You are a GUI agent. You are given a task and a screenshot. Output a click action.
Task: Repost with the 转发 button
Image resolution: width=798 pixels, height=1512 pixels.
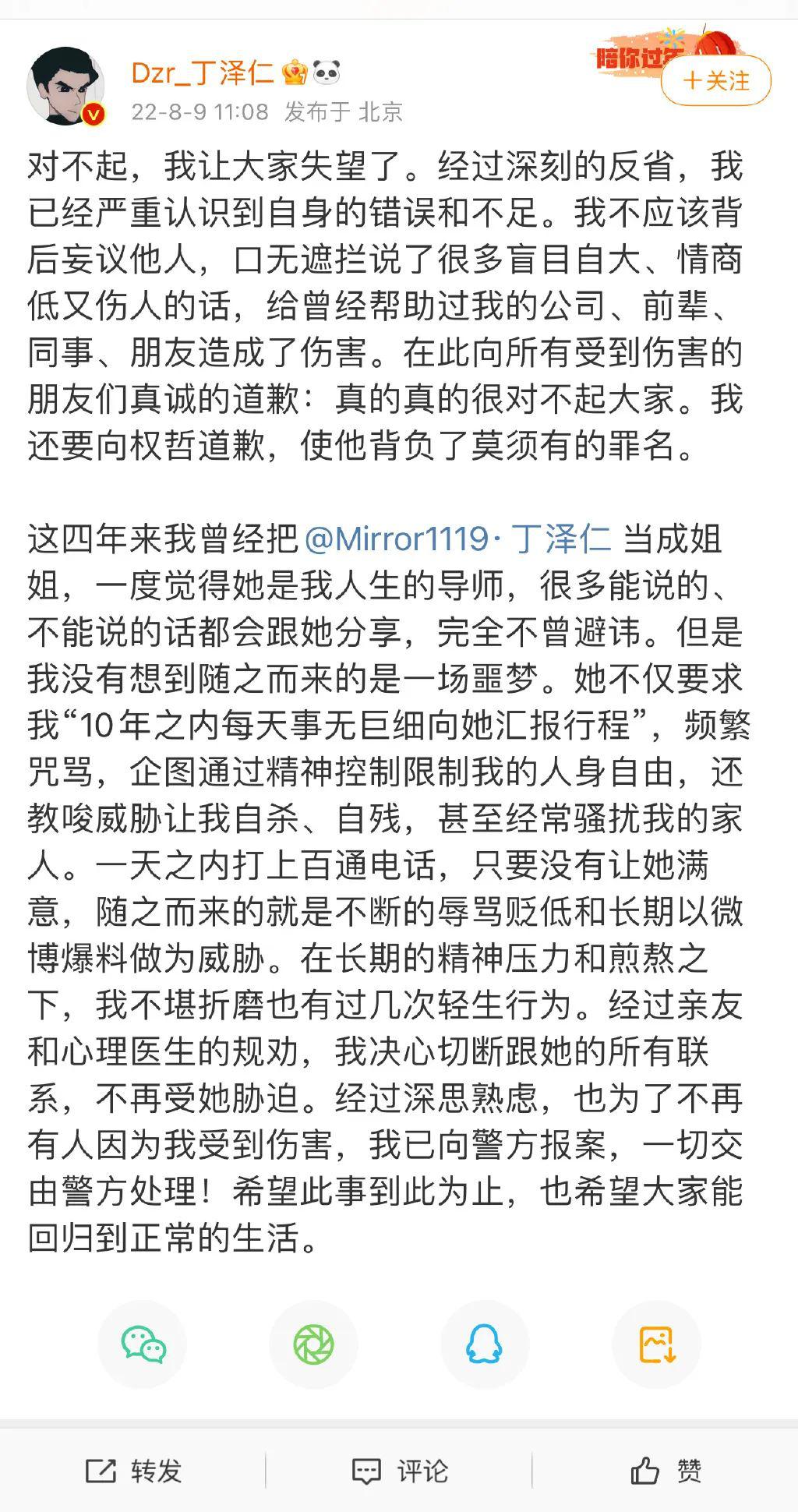tap(133, 1471)
